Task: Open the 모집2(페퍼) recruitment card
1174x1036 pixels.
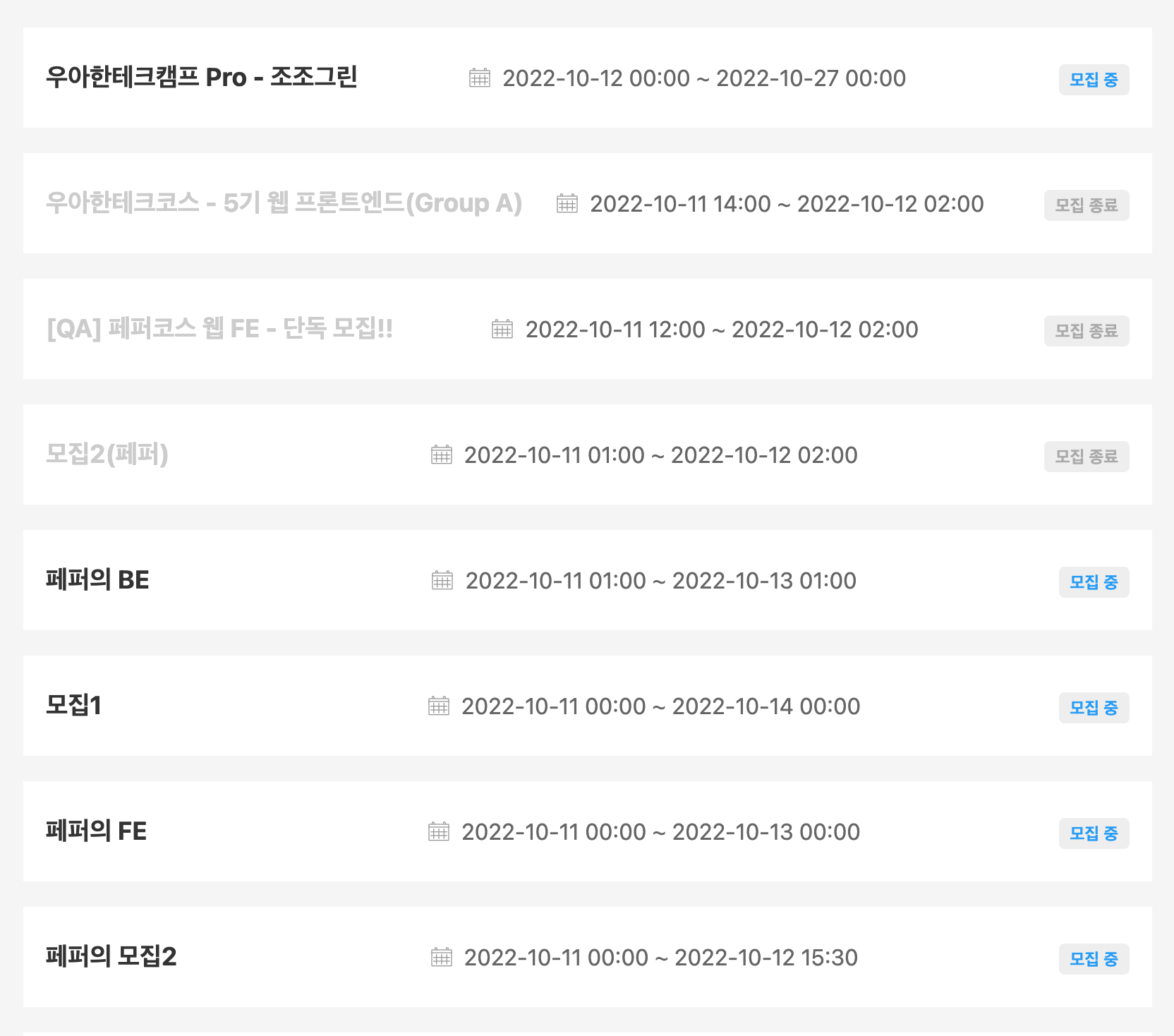Action: (x=107, y=454)
